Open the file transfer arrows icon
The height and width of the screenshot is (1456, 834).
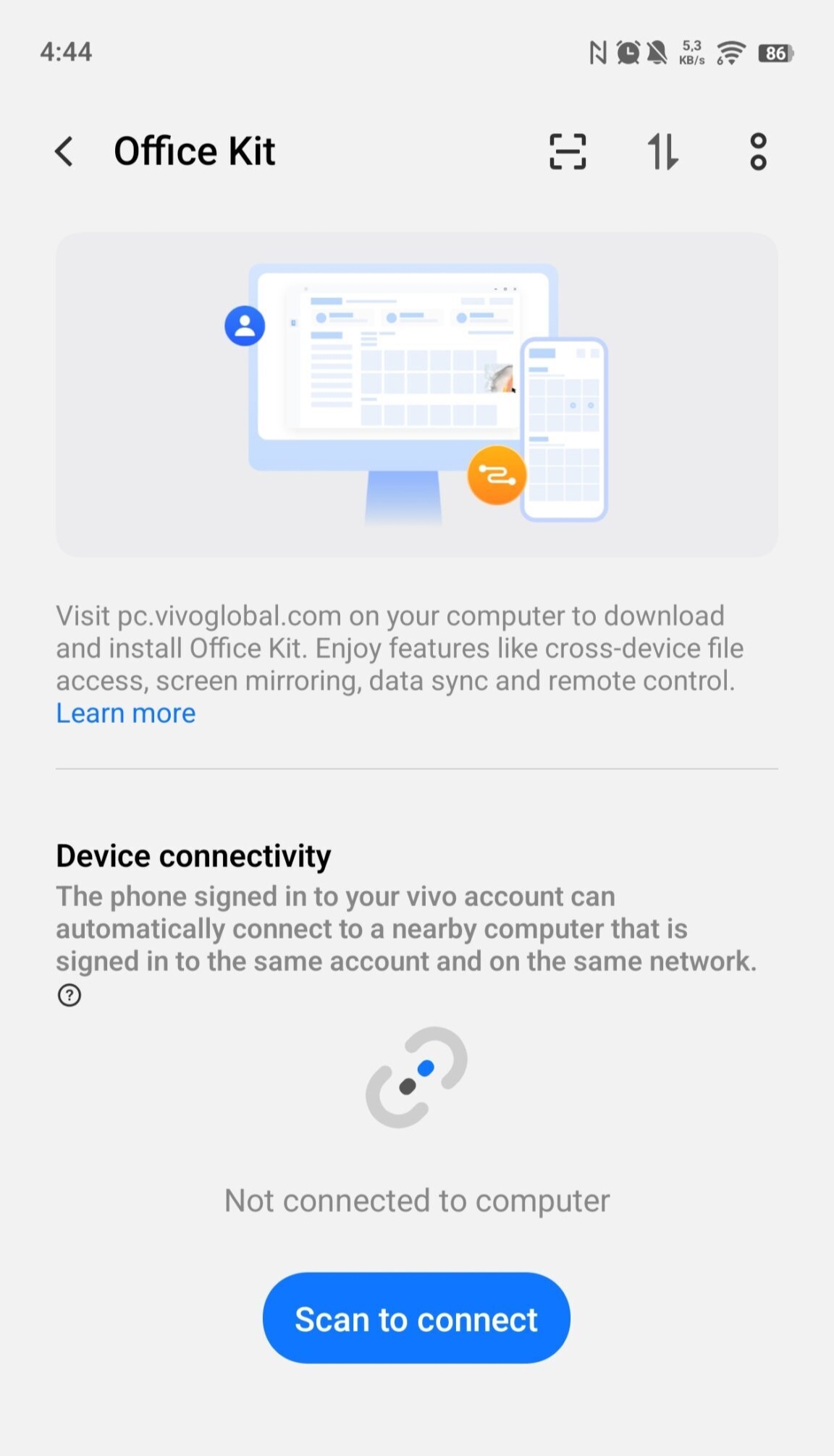tap(662, 151)
